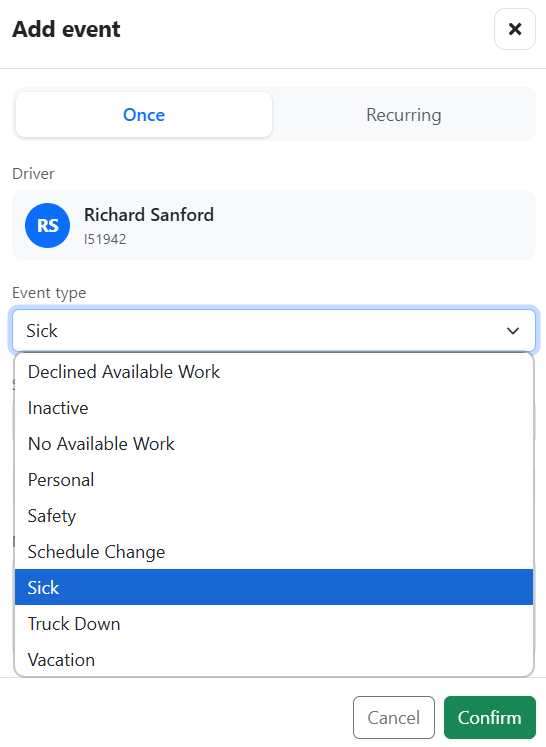Screen dimensions: 546x747
Task: Choose Declined Available Work option
Action: coord(273,372)
